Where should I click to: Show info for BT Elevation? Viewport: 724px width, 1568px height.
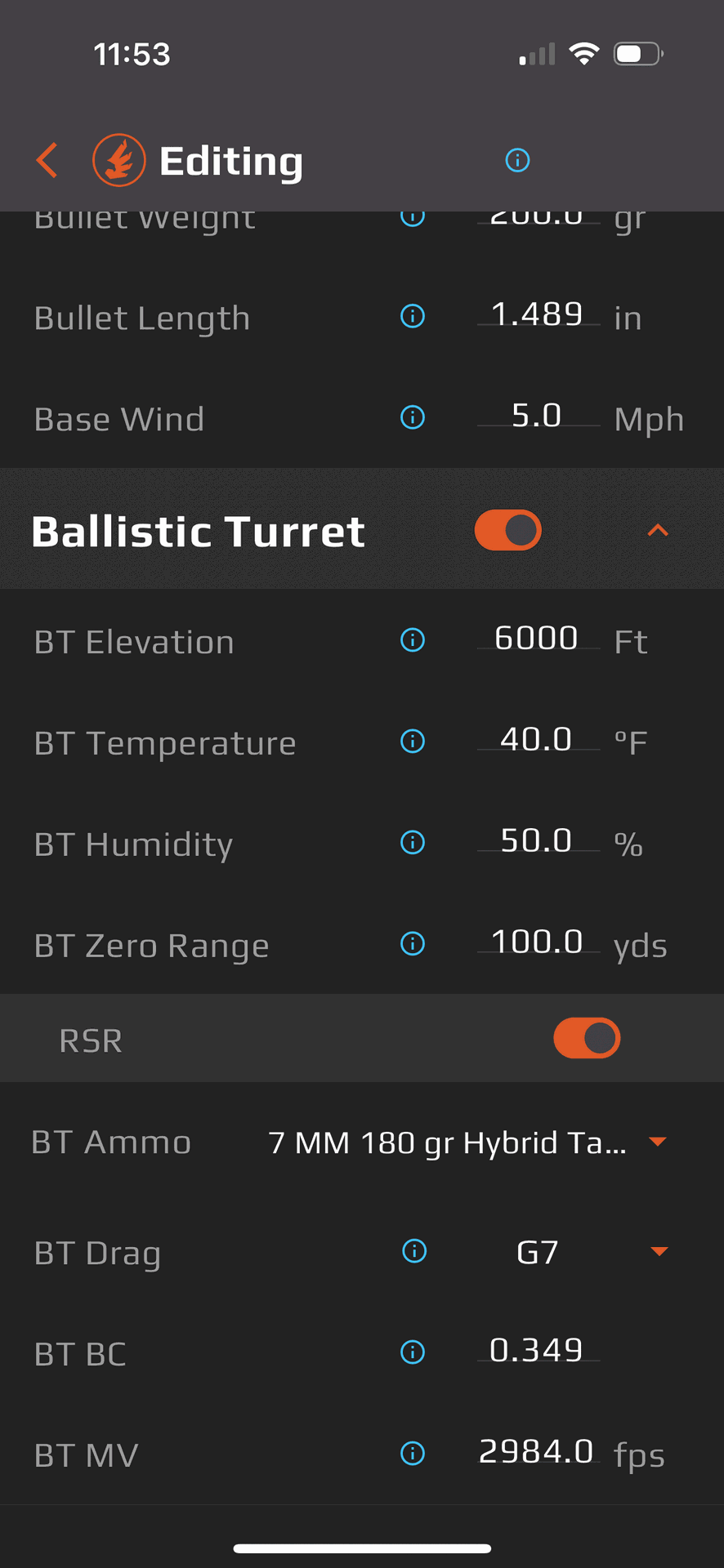click(413, 639)
